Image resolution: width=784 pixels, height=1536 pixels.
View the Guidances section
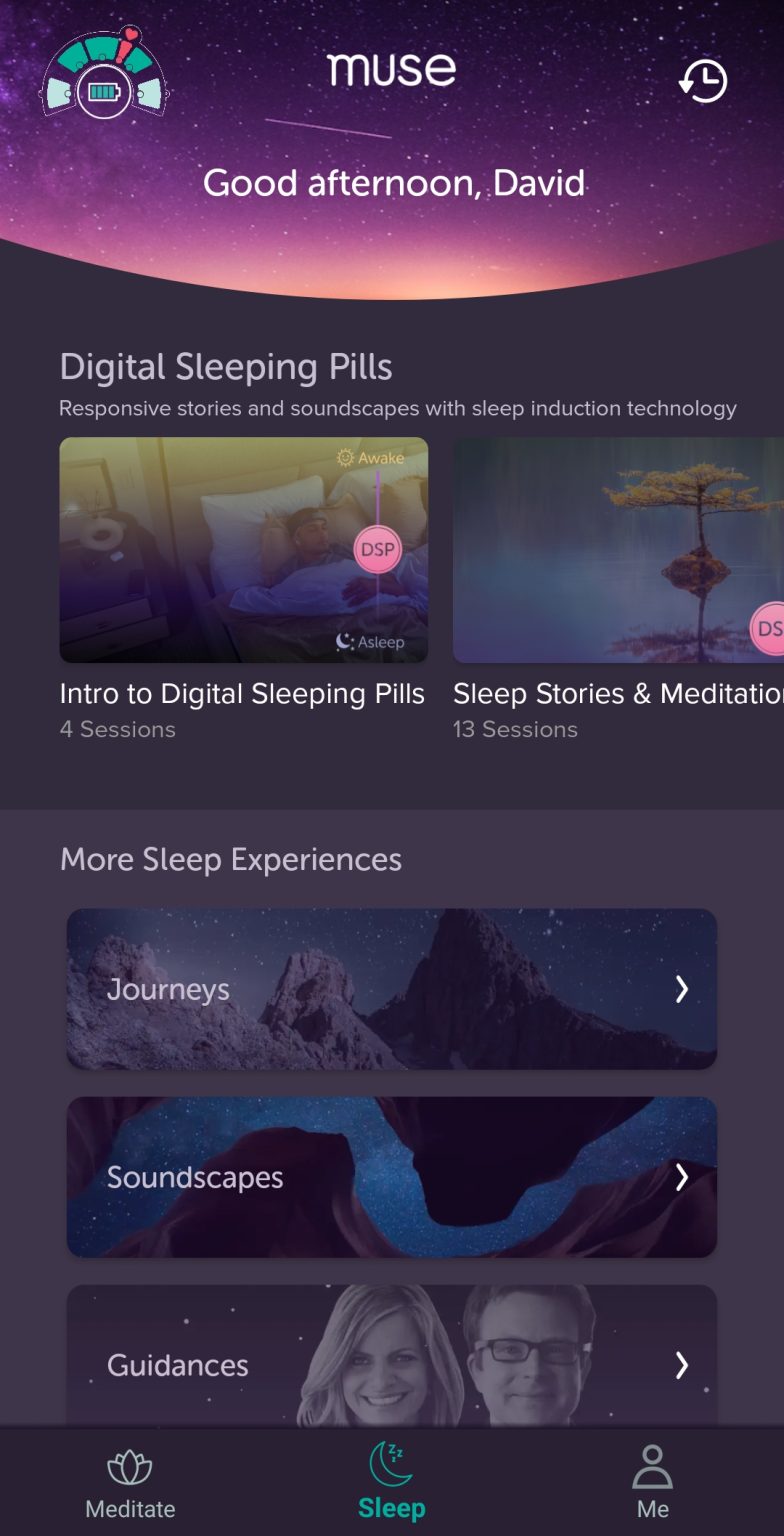pos(391,1362)
